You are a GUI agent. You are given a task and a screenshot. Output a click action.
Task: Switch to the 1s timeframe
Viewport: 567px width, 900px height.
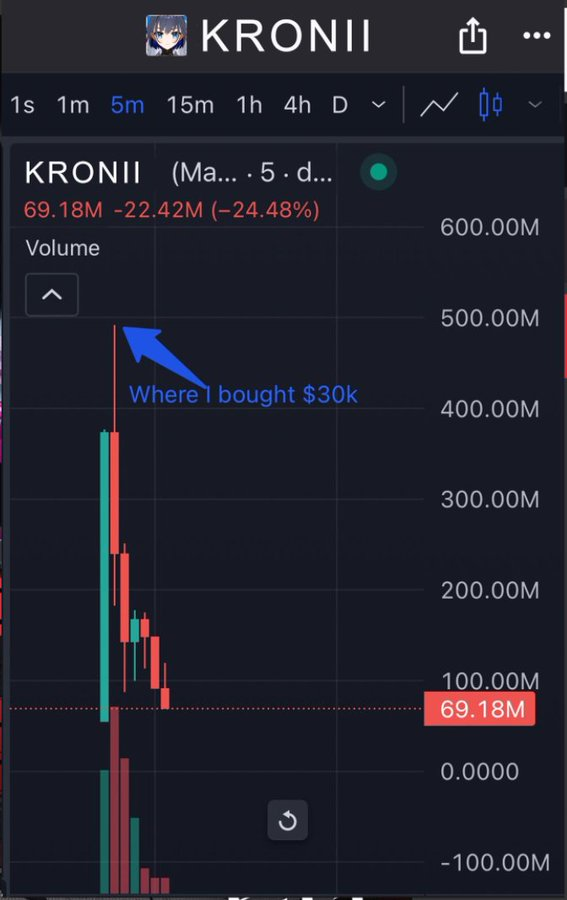[x=22, y=105]
